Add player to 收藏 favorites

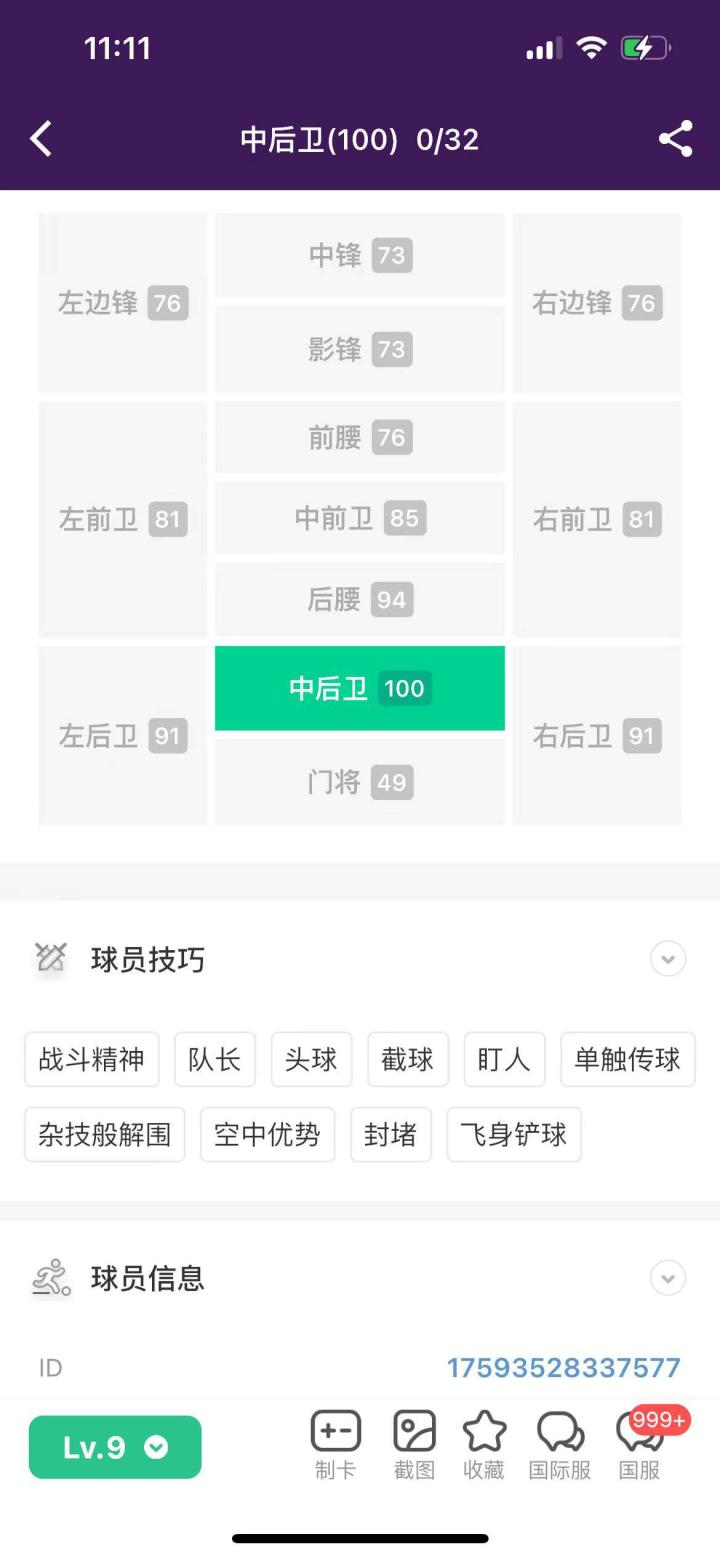[x=484, y=1445]
